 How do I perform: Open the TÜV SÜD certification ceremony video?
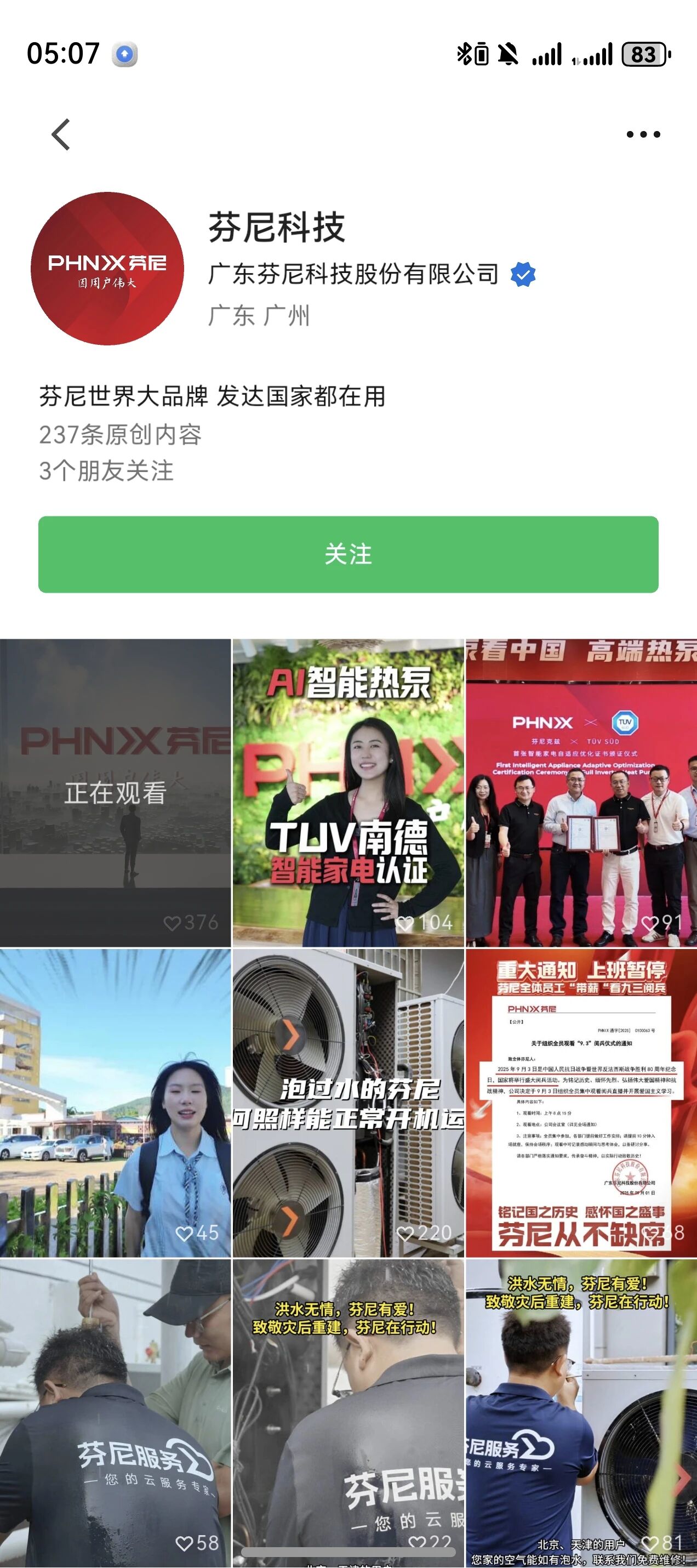coord(581,793)
